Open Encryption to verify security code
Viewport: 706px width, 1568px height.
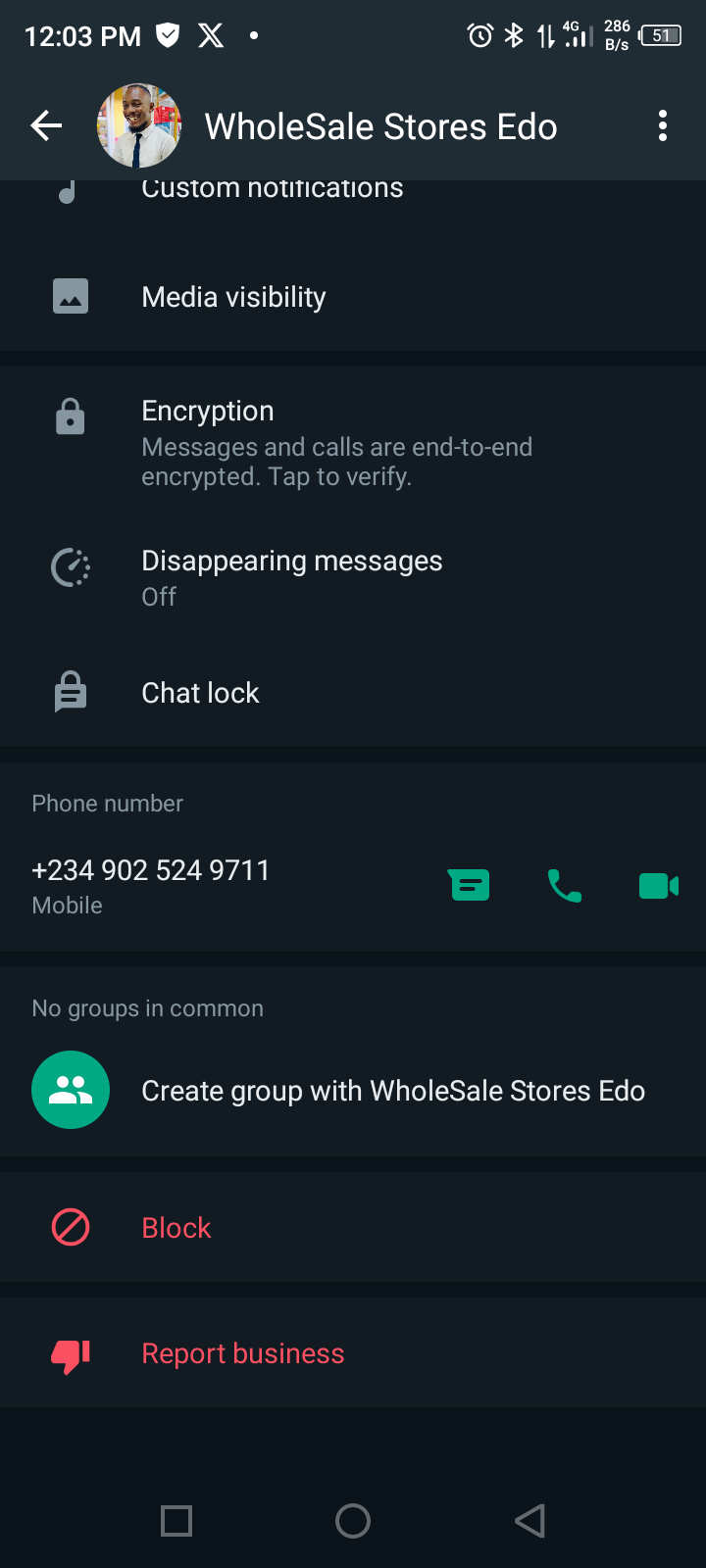pos(336,443)
